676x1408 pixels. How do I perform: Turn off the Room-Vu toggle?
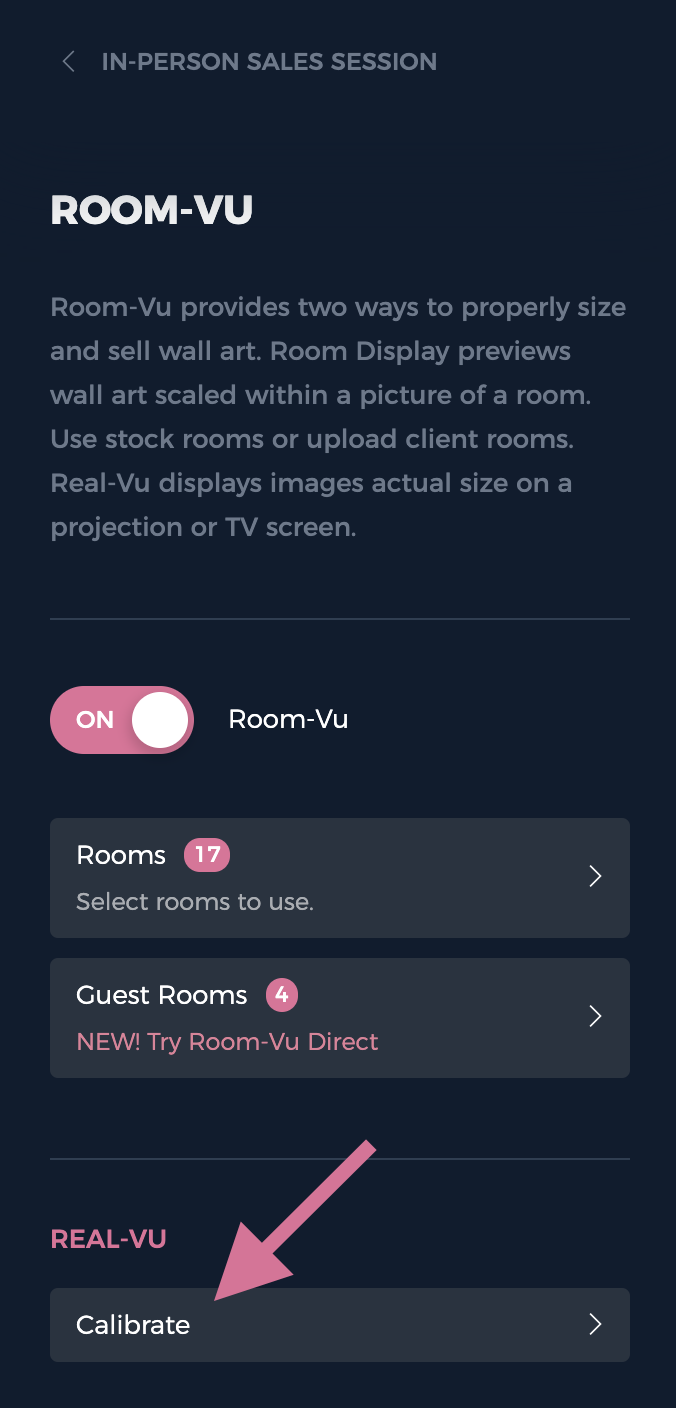(122, 720)
